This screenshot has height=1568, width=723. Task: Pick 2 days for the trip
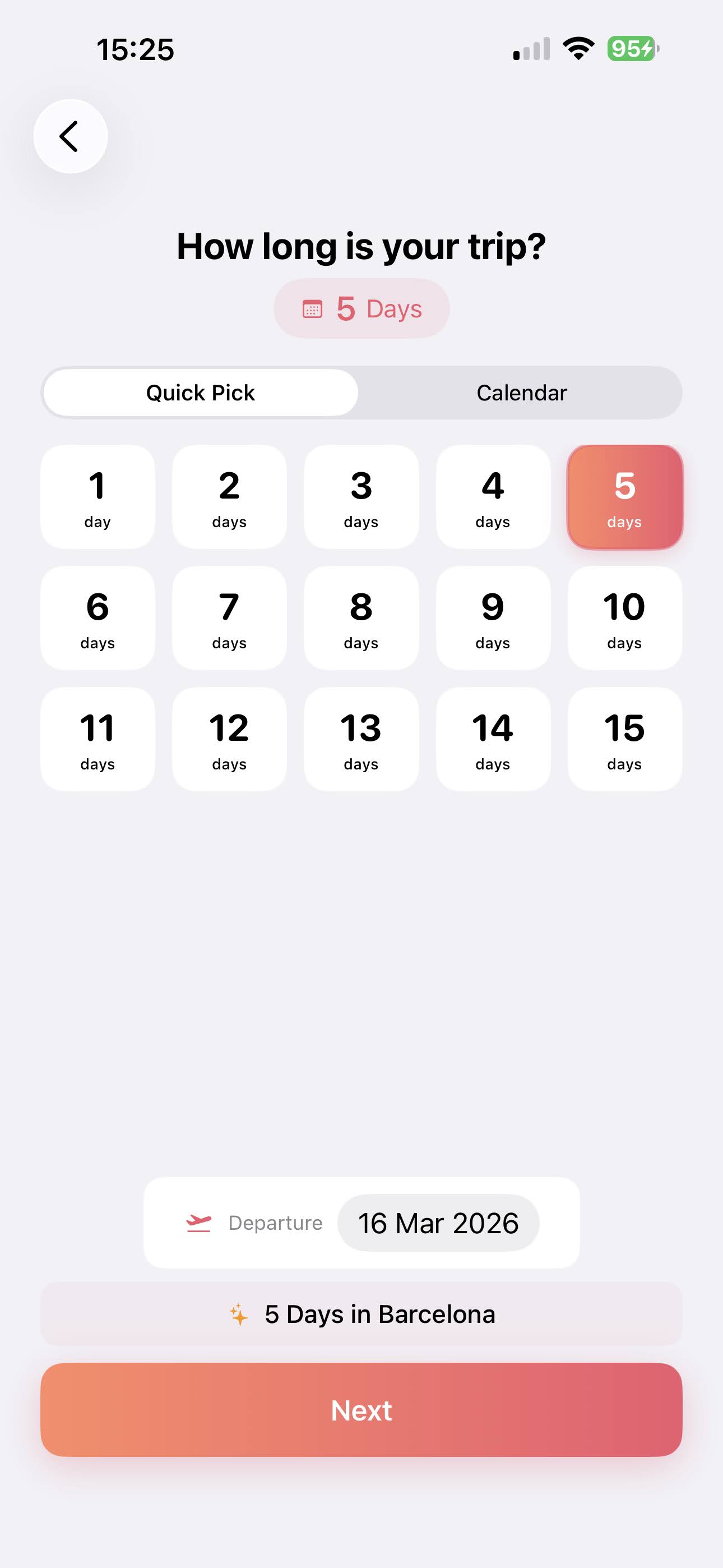pyautogui.click(x=229, y=497)
